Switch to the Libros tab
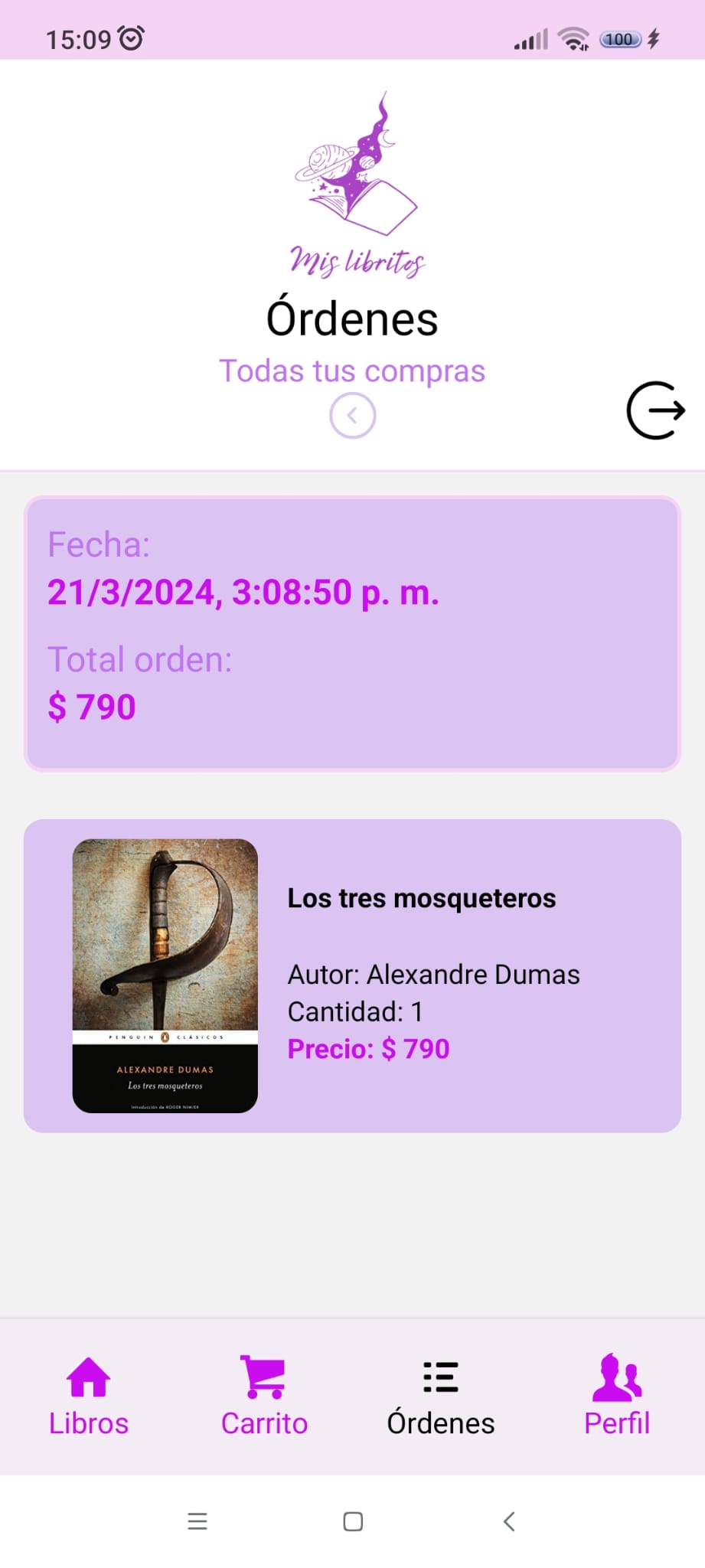 click(x=89, y=1396)
